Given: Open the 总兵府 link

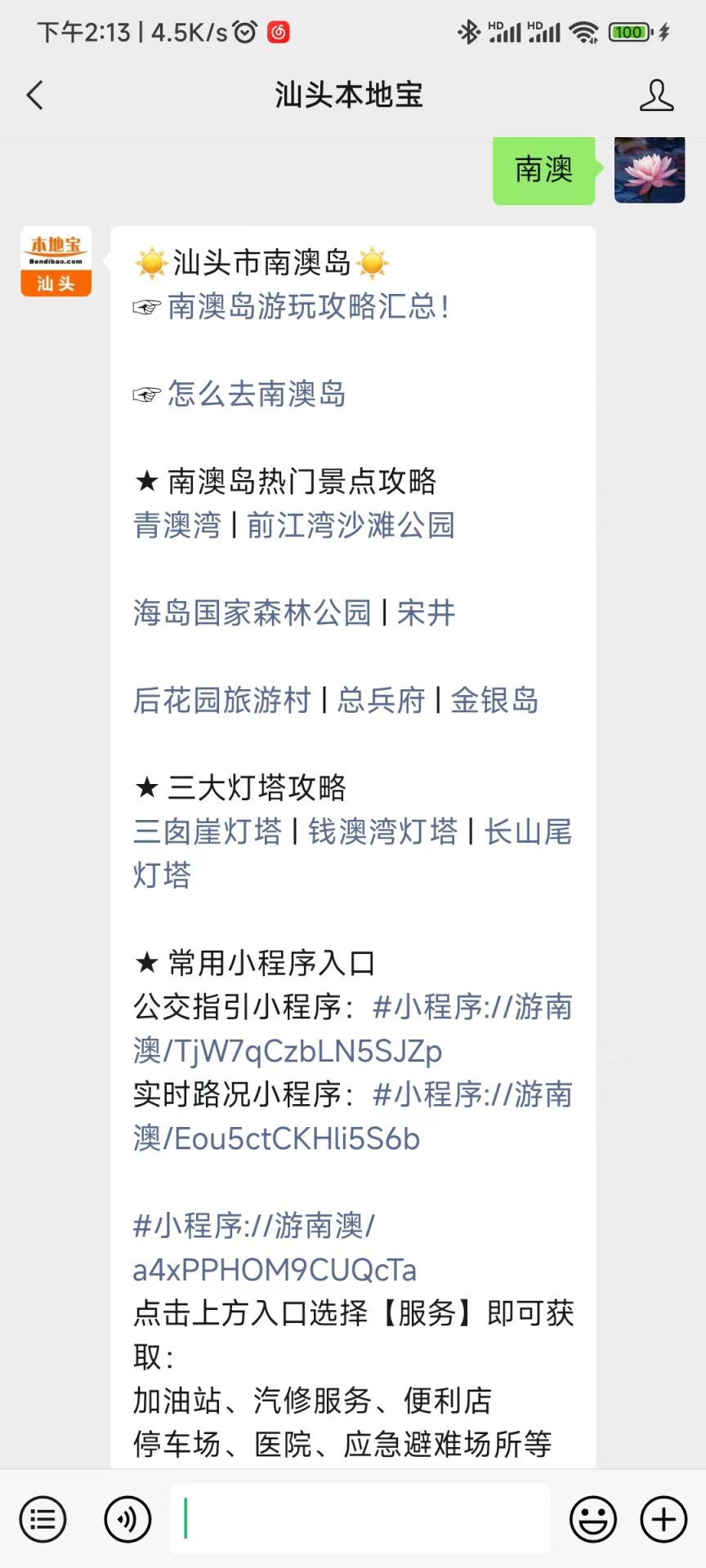Looking at the screenshot, I should 382,700.
